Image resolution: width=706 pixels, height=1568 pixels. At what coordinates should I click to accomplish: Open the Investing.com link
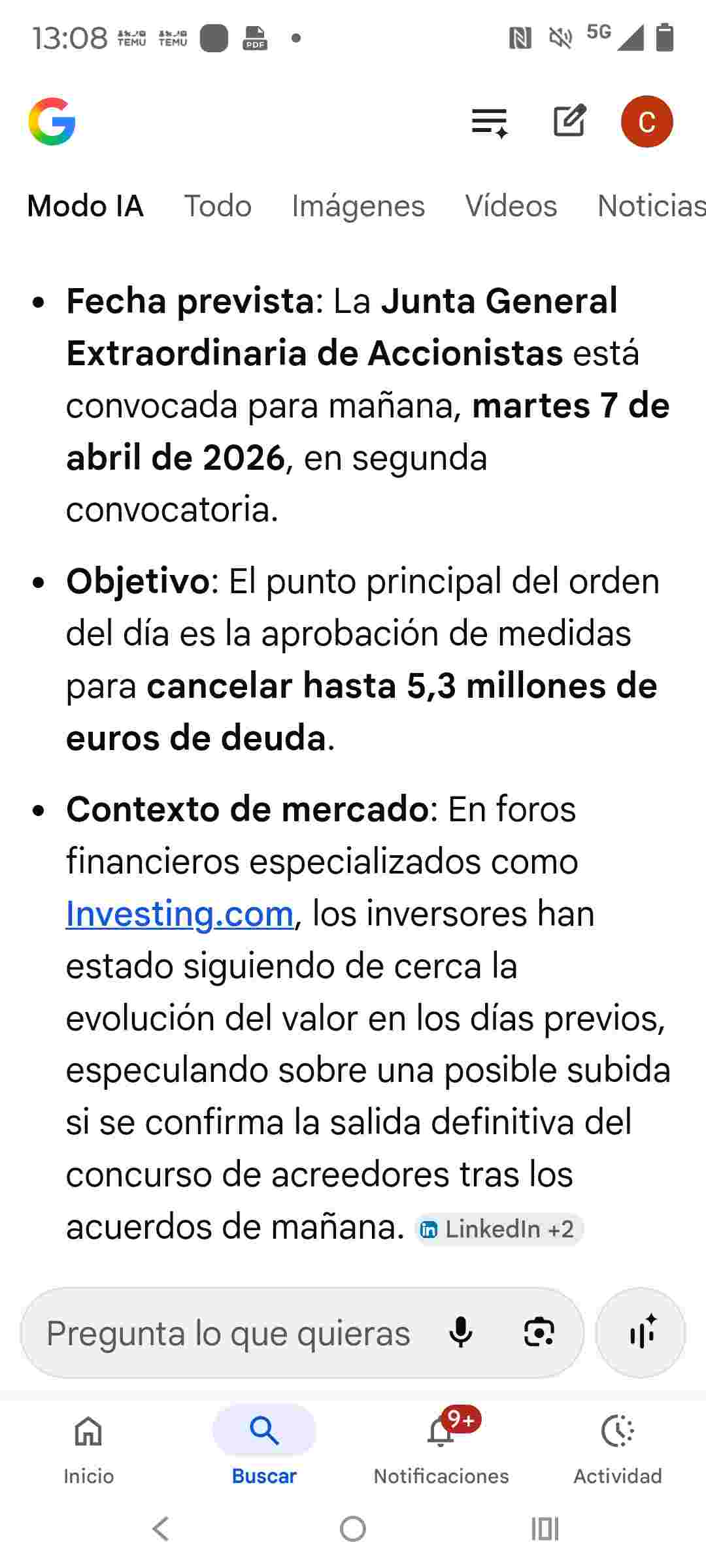[180, 913]
